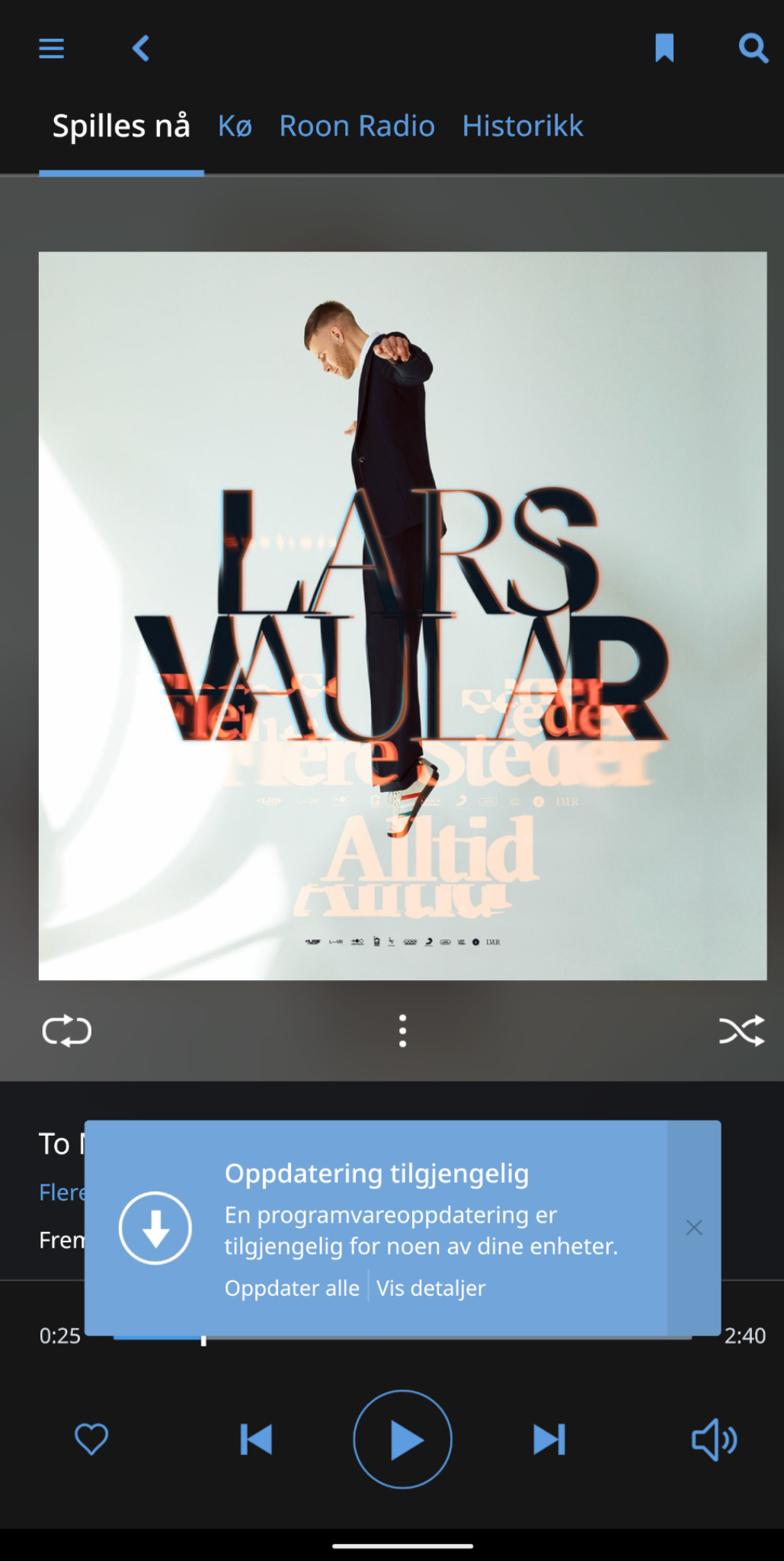Tap Oppdater alle to update devices
The image size is (784, 1561).
pos(292,1288)
